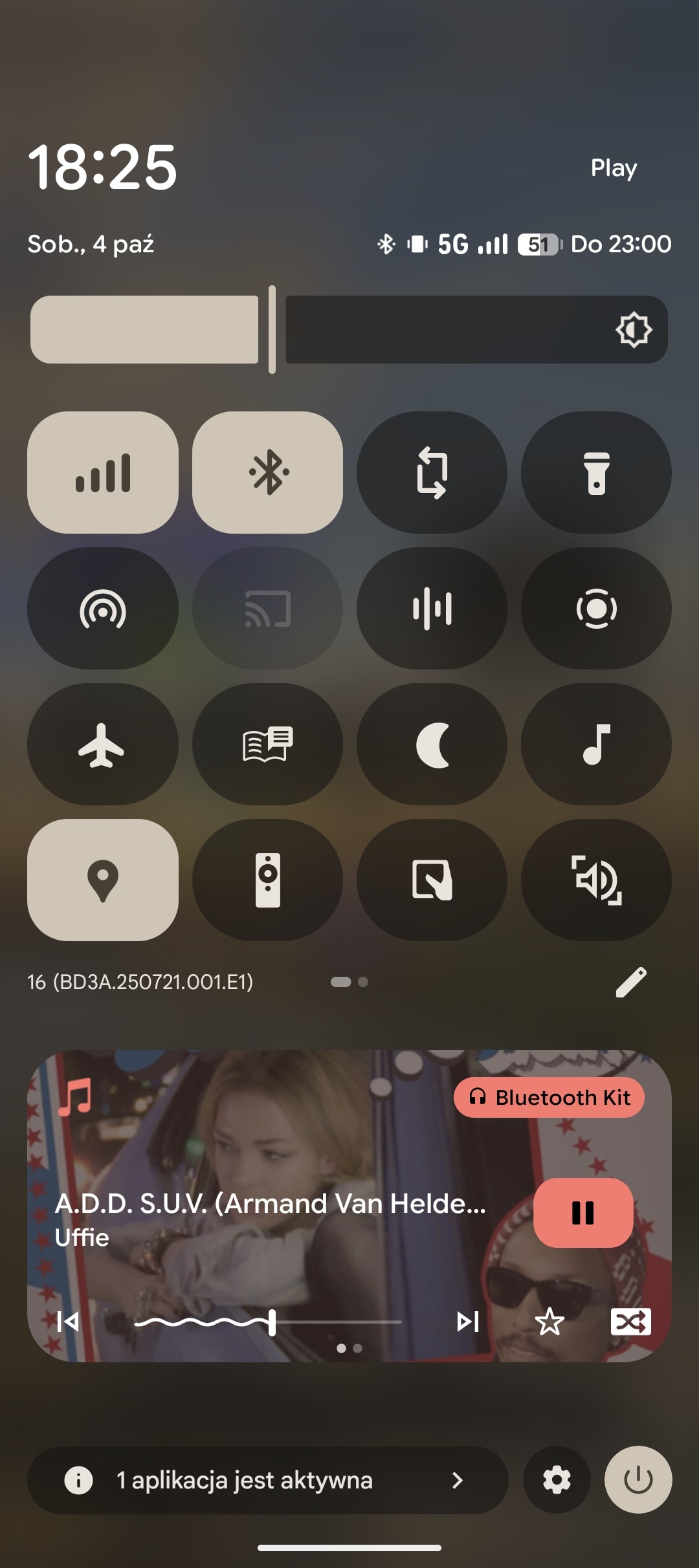Toggle the crescent moon tile

tap(432, 744)
